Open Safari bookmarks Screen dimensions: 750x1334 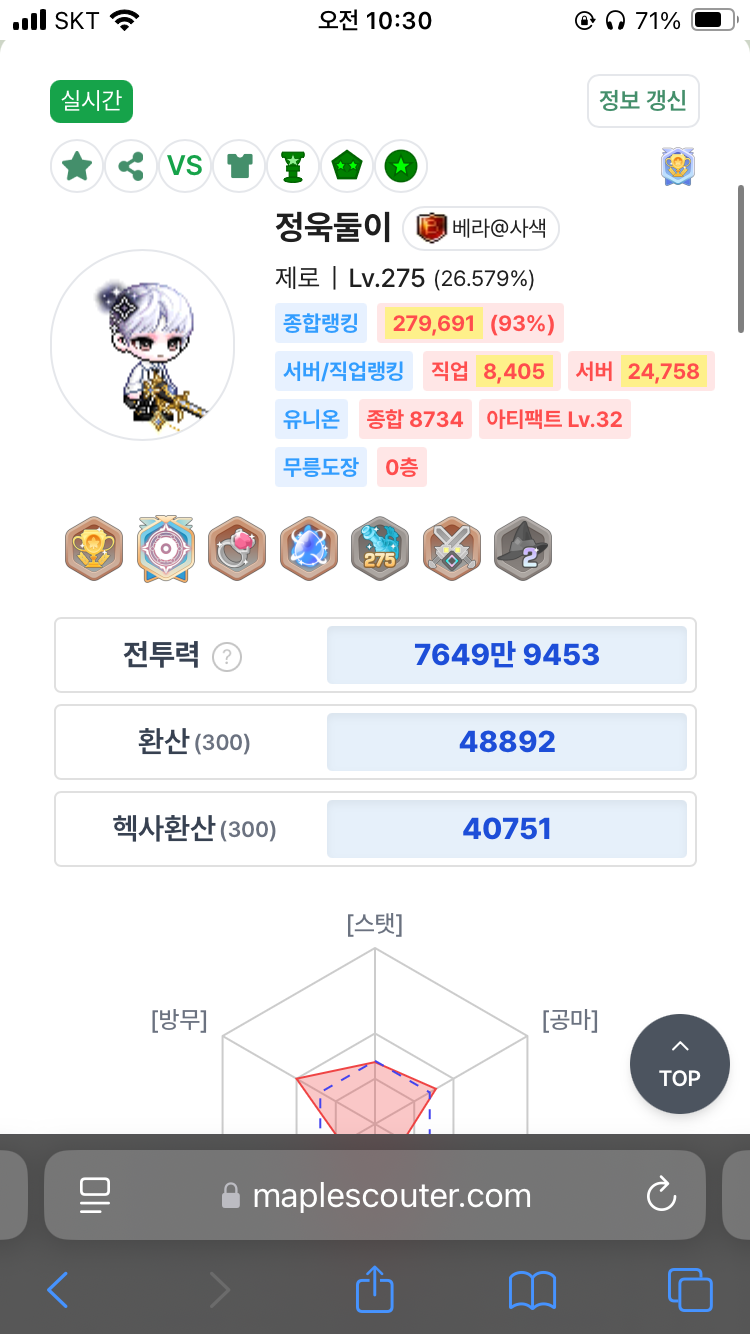(x=532, y=1291)
